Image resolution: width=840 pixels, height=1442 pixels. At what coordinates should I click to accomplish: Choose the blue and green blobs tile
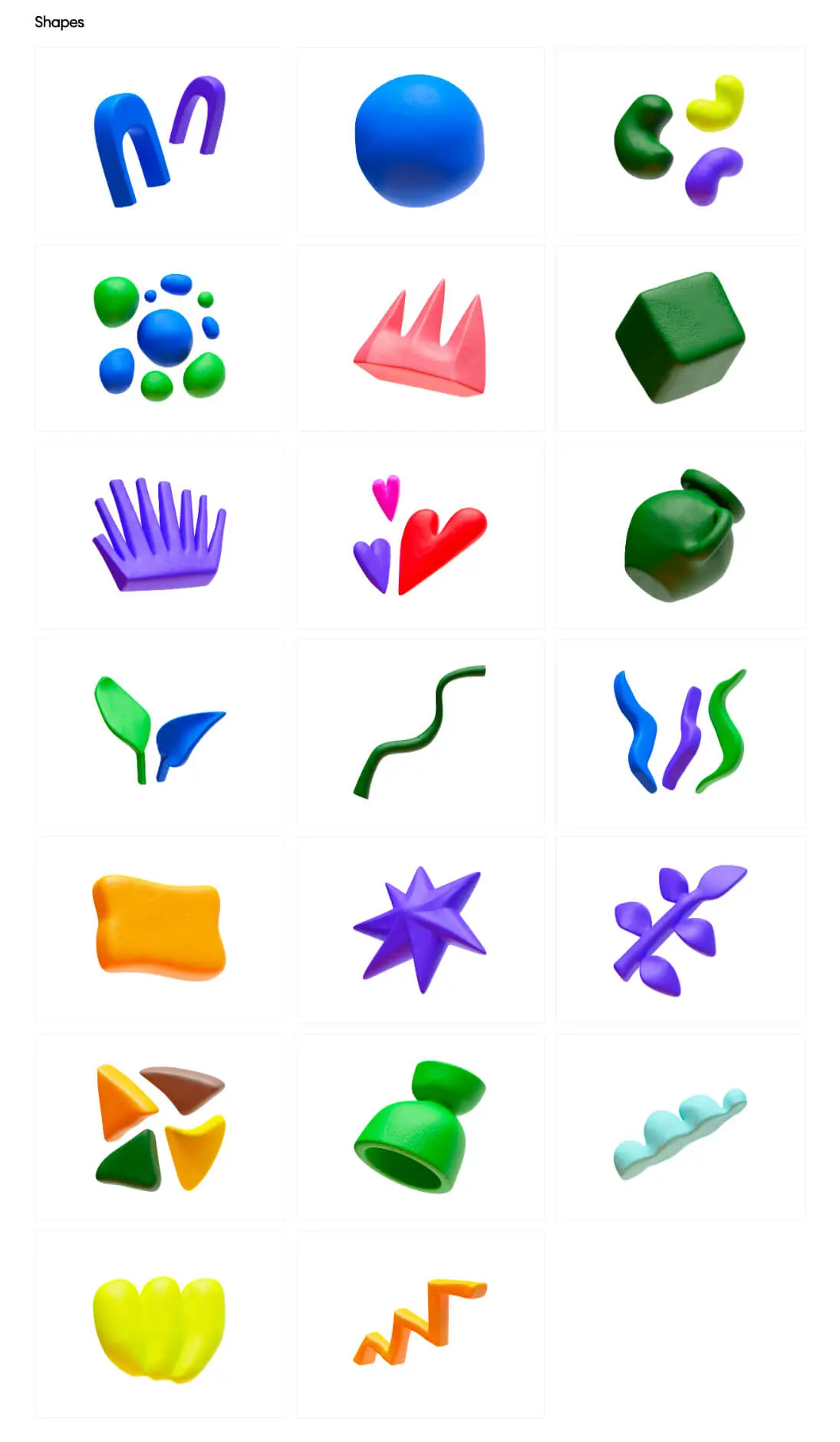(x=159, y=338)
